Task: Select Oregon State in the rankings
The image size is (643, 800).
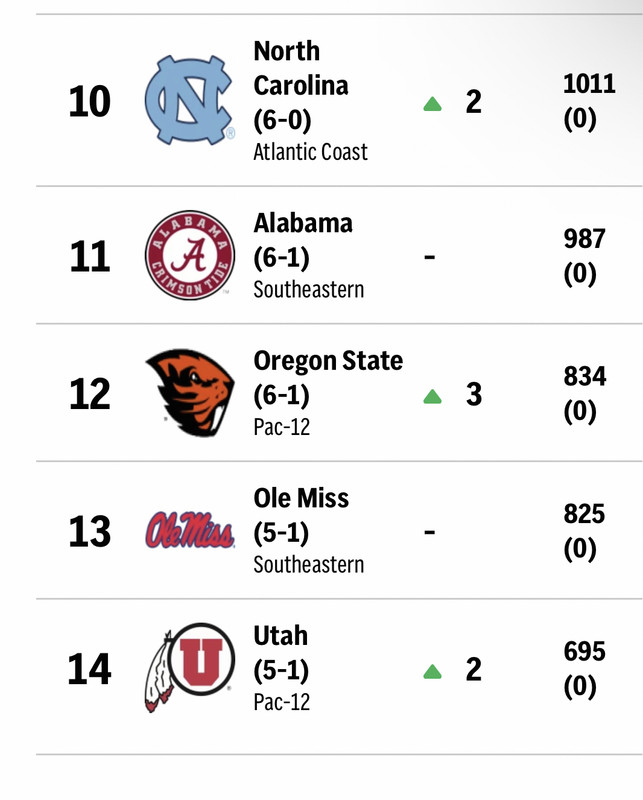Action: (x=339, y=392)
